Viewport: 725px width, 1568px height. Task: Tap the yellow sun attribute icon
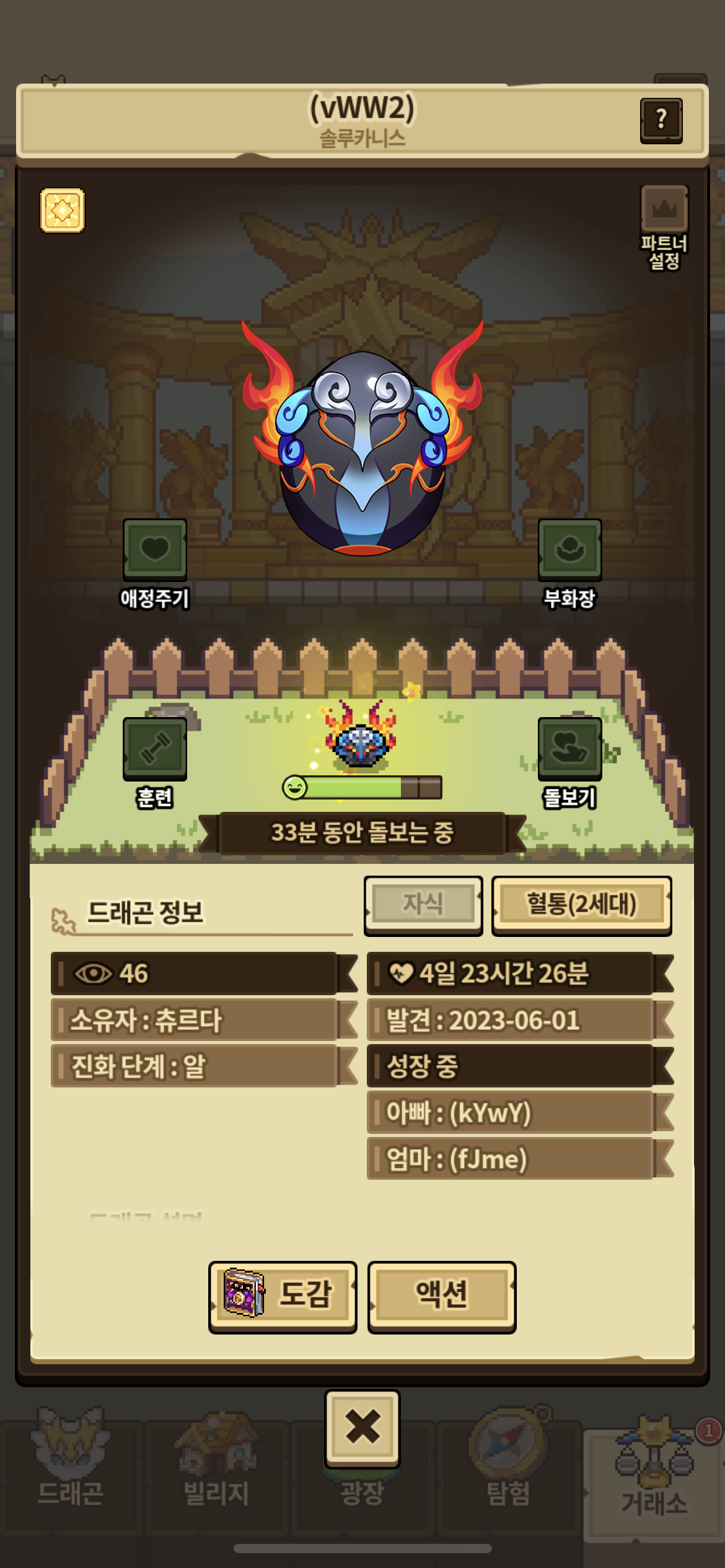coord(62,211)
